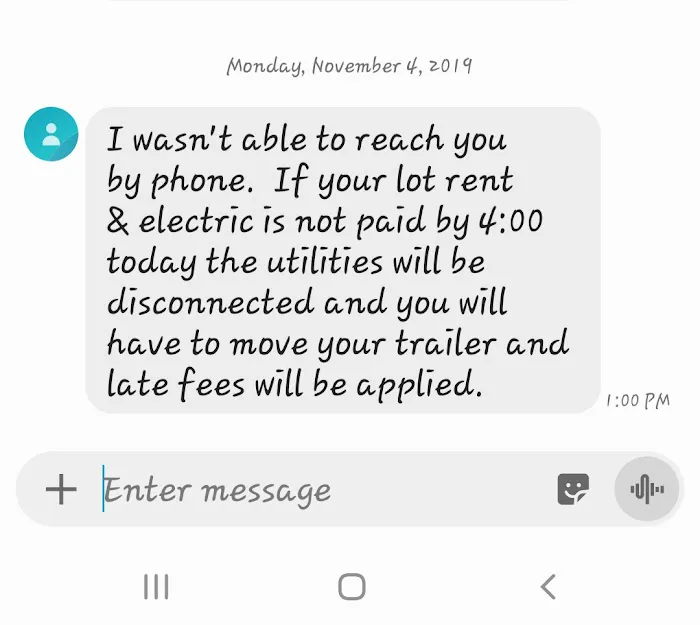Open the lot rent message bubble
The image size is (700, 625).
point(340,260)
